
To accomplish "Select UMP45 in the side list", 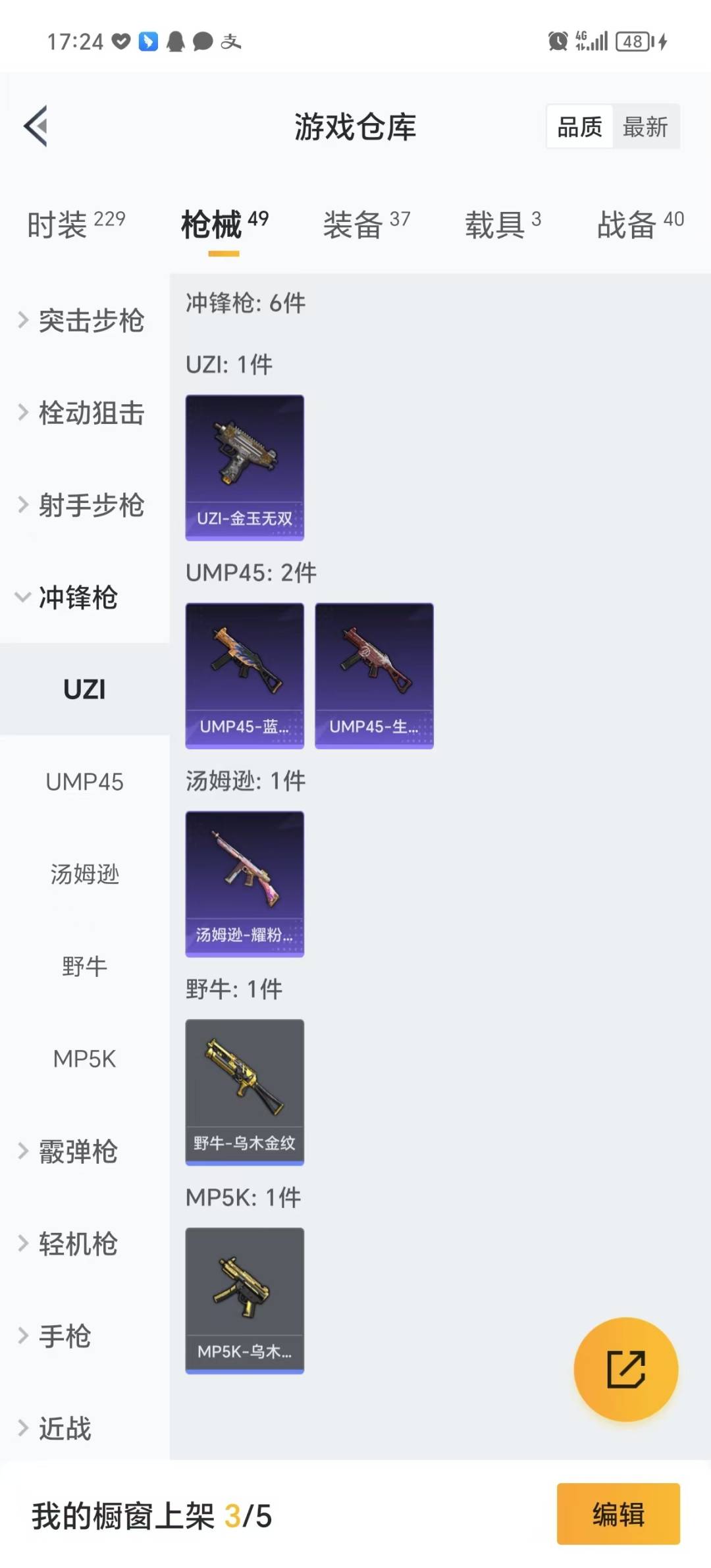I will pos(84,781).
